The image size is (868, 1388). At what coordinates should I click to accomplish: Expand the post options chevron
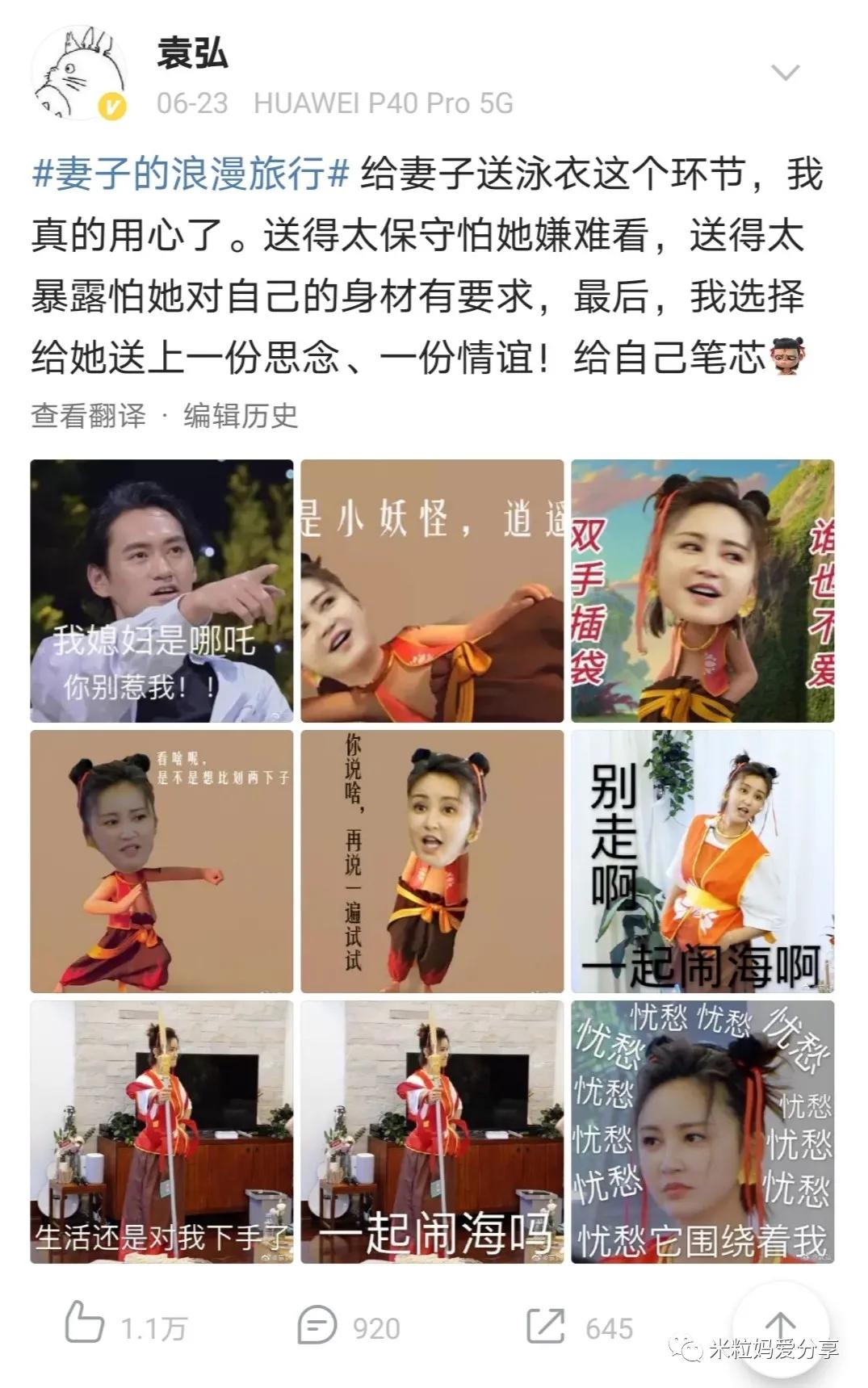785,73
